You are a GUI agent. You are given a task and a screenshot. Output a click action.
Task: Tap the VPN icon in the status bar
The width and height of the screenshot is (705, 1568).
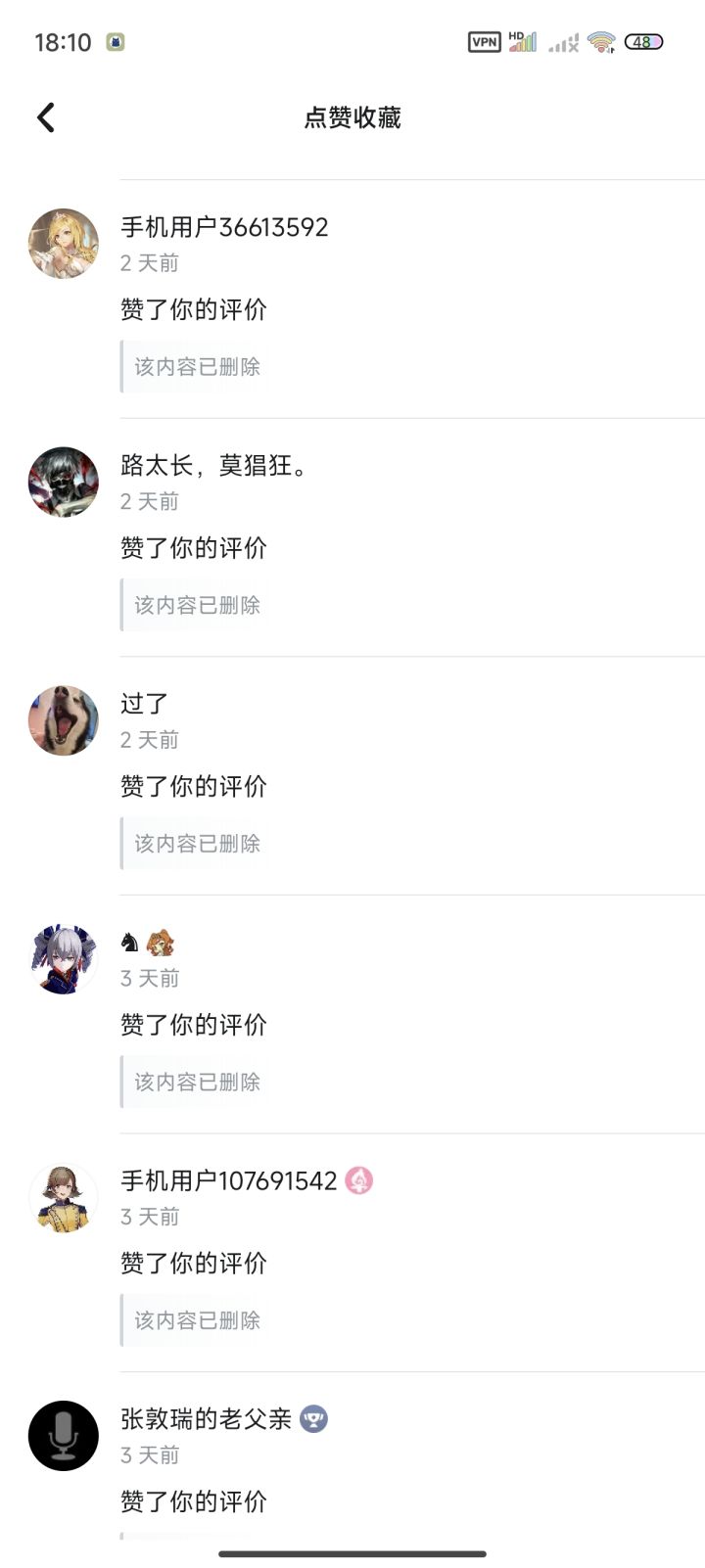pyautogui.click(x=484, y=41)
